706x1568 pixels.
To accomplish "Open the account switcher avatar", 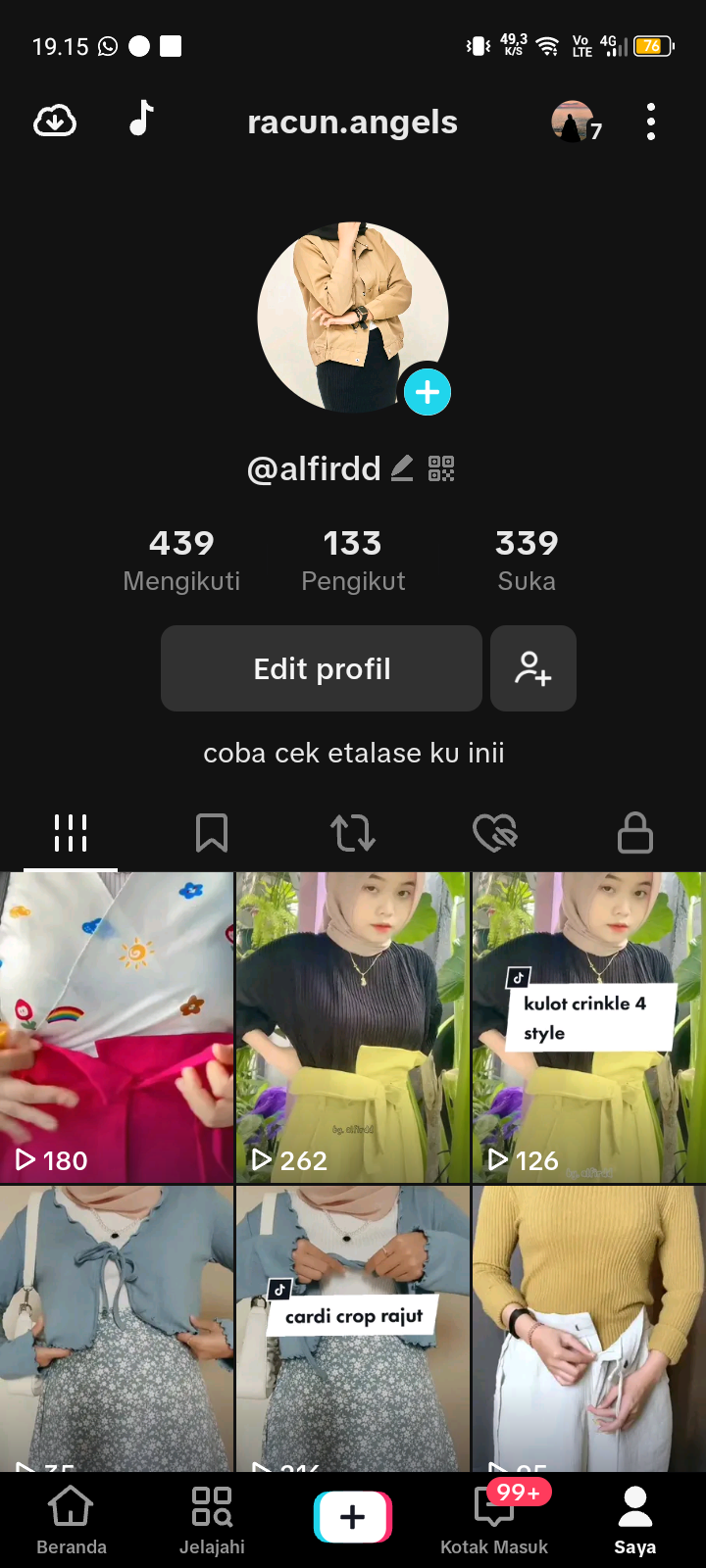I will (573, 122).
